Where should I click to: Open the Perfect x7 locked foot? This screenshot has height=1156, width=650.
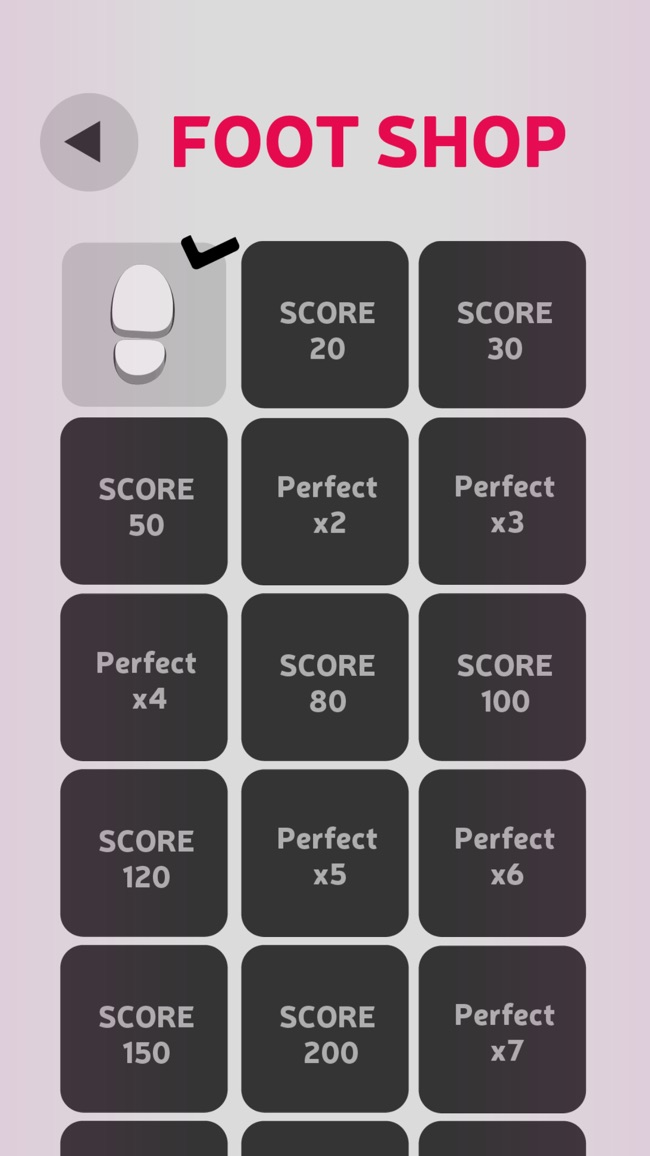click(x=503, y=1029)
